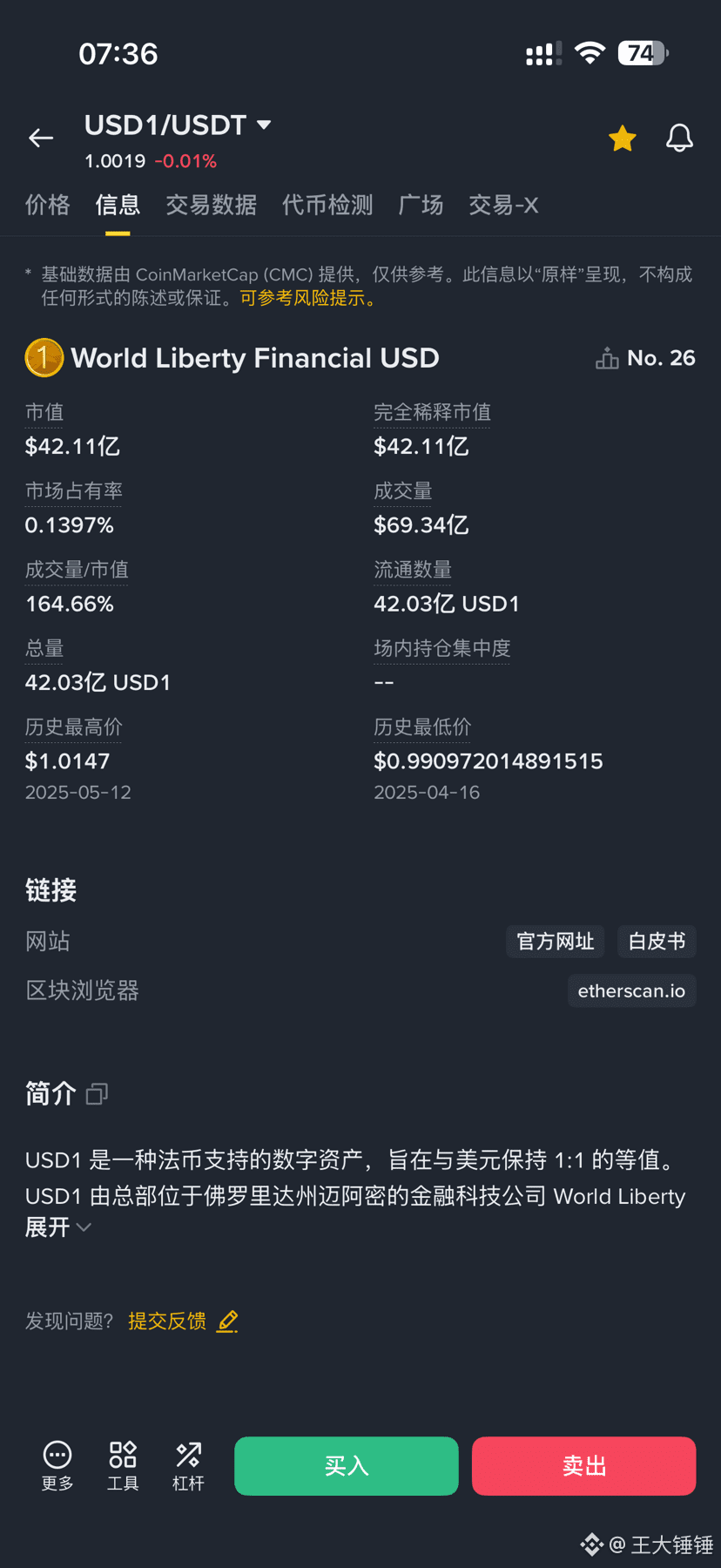Screen dimensions: 721x1568
Task: Open the etherscan.io block explorer link
Action: coord(631,990)
